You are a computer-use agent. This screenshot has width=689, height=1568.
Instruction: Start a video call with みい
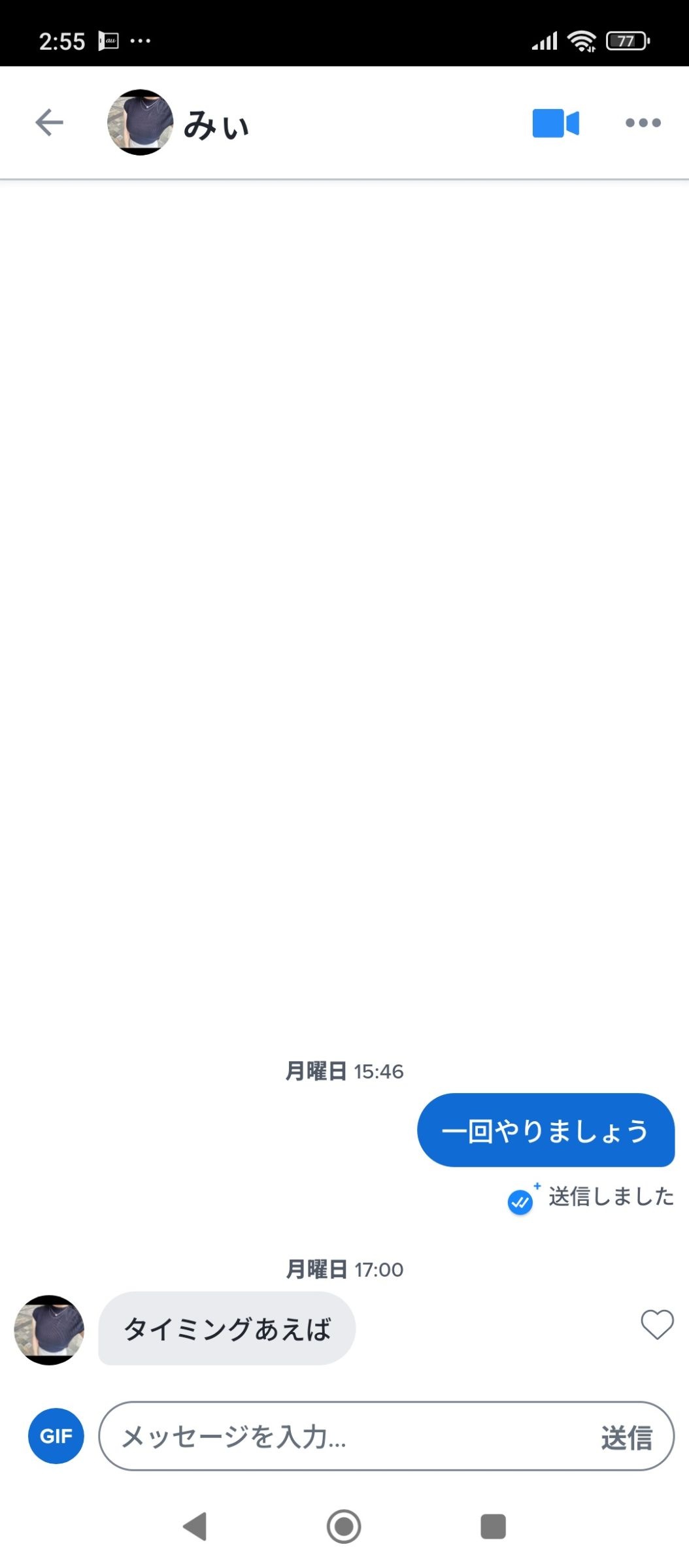pos(555,123)
